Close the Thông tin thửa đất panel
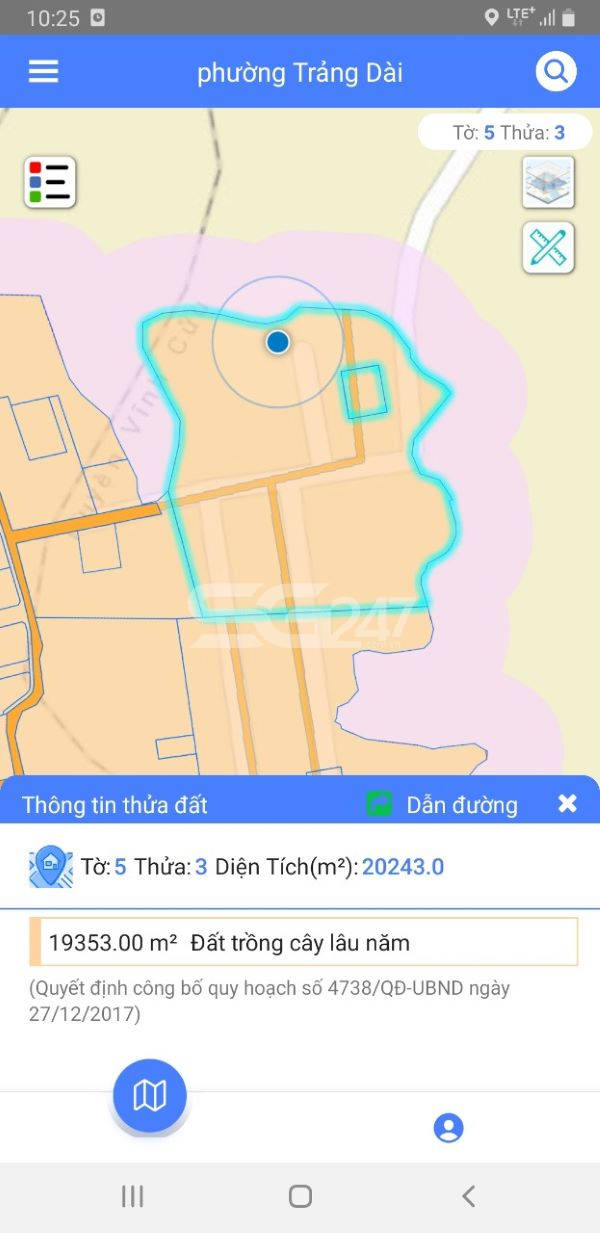600x1233 pixels. [567, 804]
